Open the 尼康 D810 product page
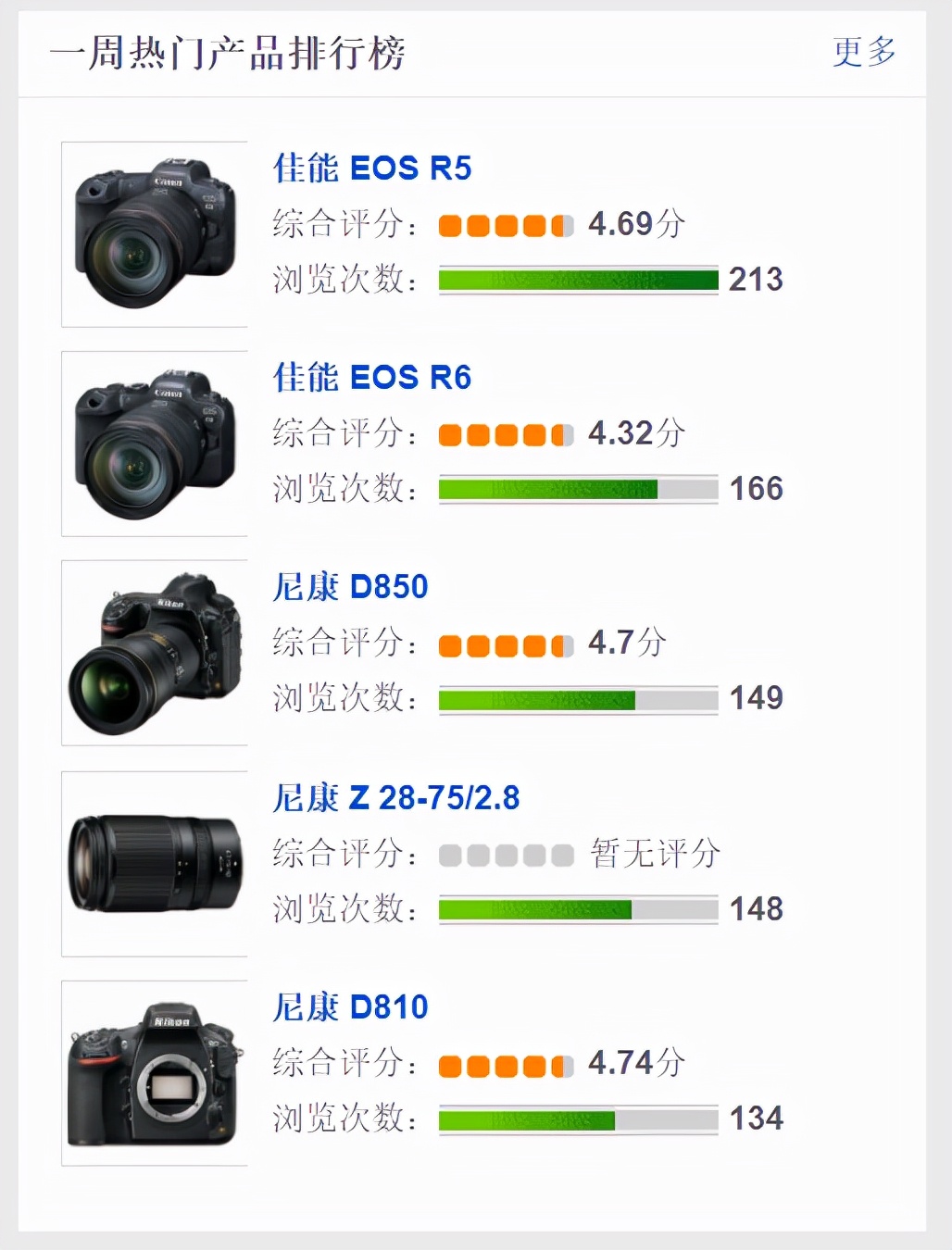Image resolution: width=952 pixels, height=1250 pixels. tap(350, 1006)
